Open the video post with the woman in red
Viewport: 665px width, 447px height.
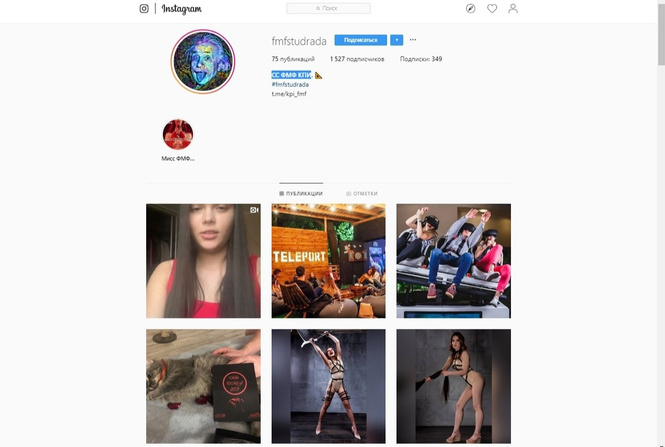click(x=203, y=261)
